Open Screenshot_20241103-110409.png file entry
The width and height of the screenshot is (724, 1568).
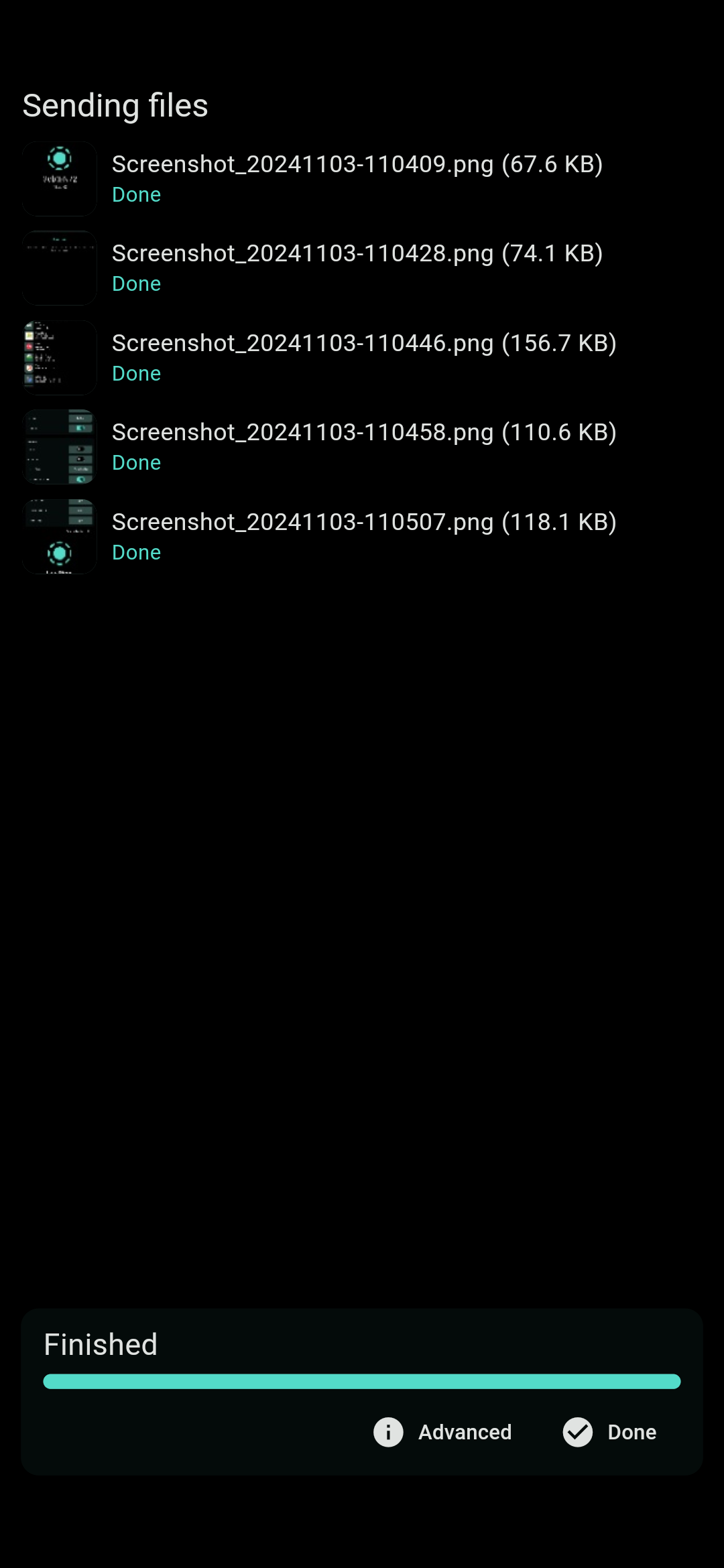(362, 179)
